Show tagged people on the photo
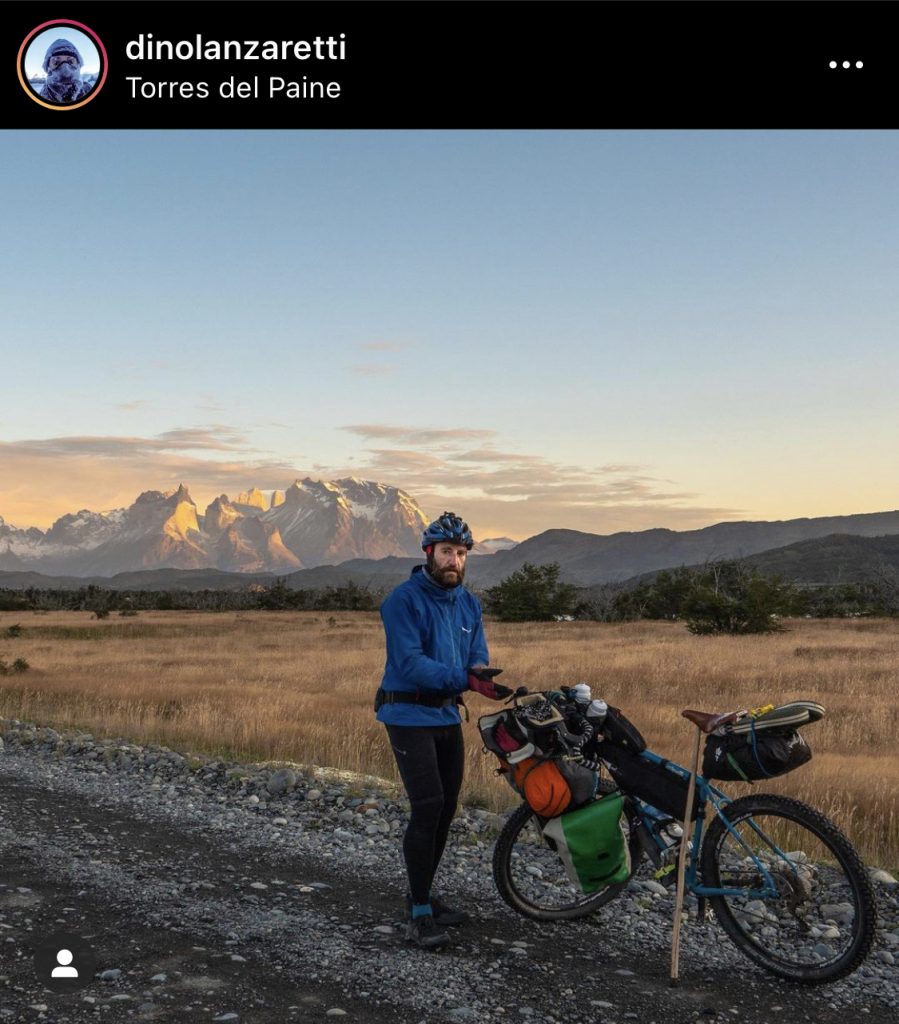Viewport: 899px width, 1024px height. [65, 963]
